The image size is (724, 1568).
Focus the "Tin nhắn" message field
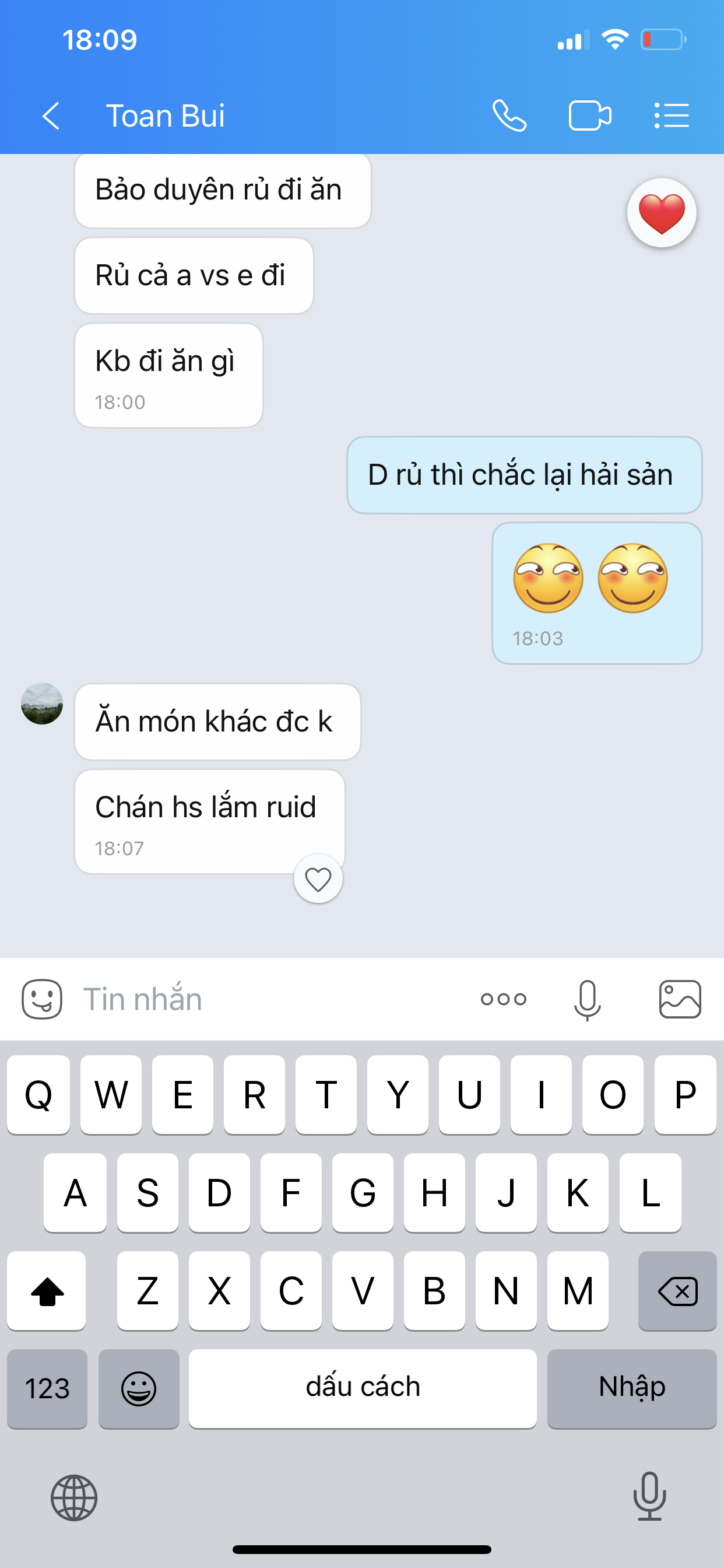(x=274, y=999)
